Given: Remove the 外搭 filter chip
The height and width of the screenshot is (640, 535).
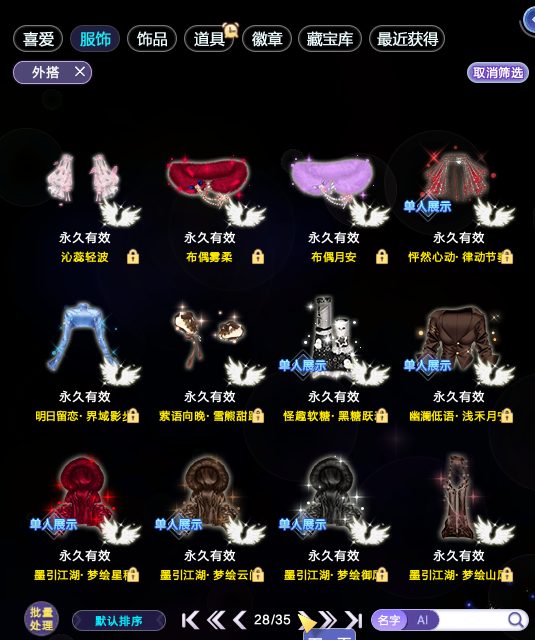Looking at the screenshot, I should click(x=80, y=72).
